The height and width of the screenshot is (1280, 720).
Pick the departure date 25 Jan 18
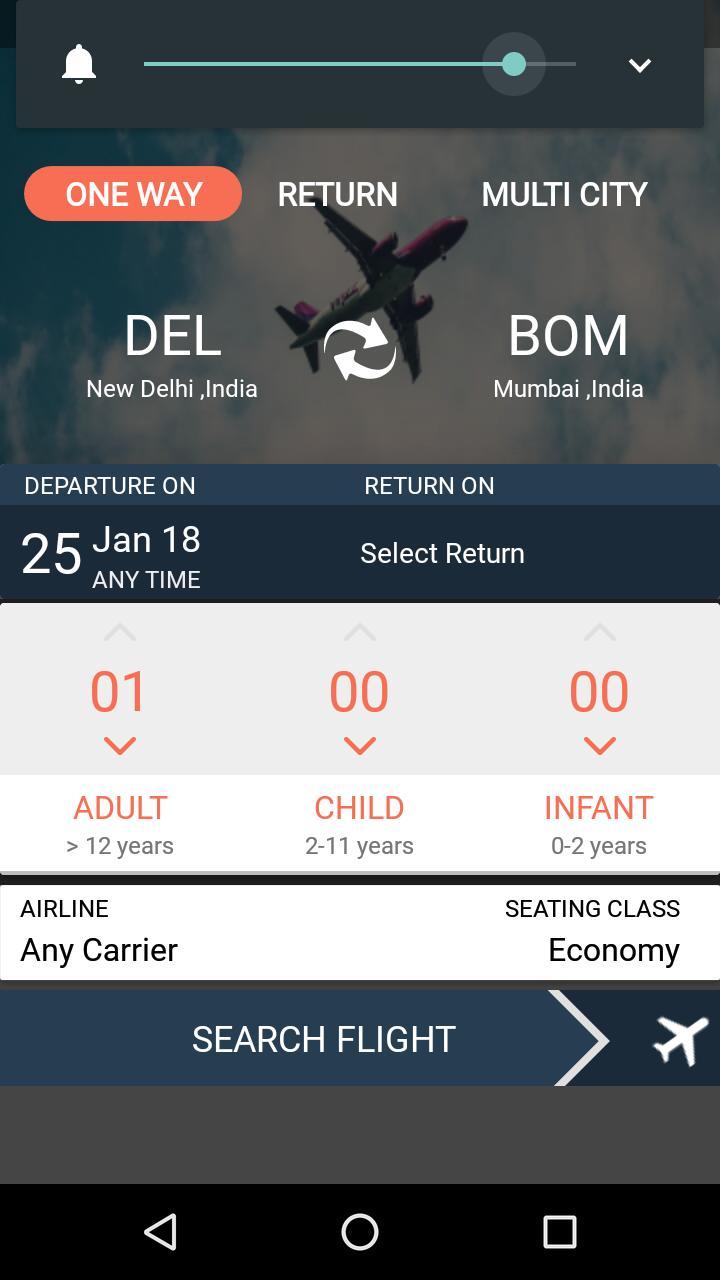coord(112,554)
